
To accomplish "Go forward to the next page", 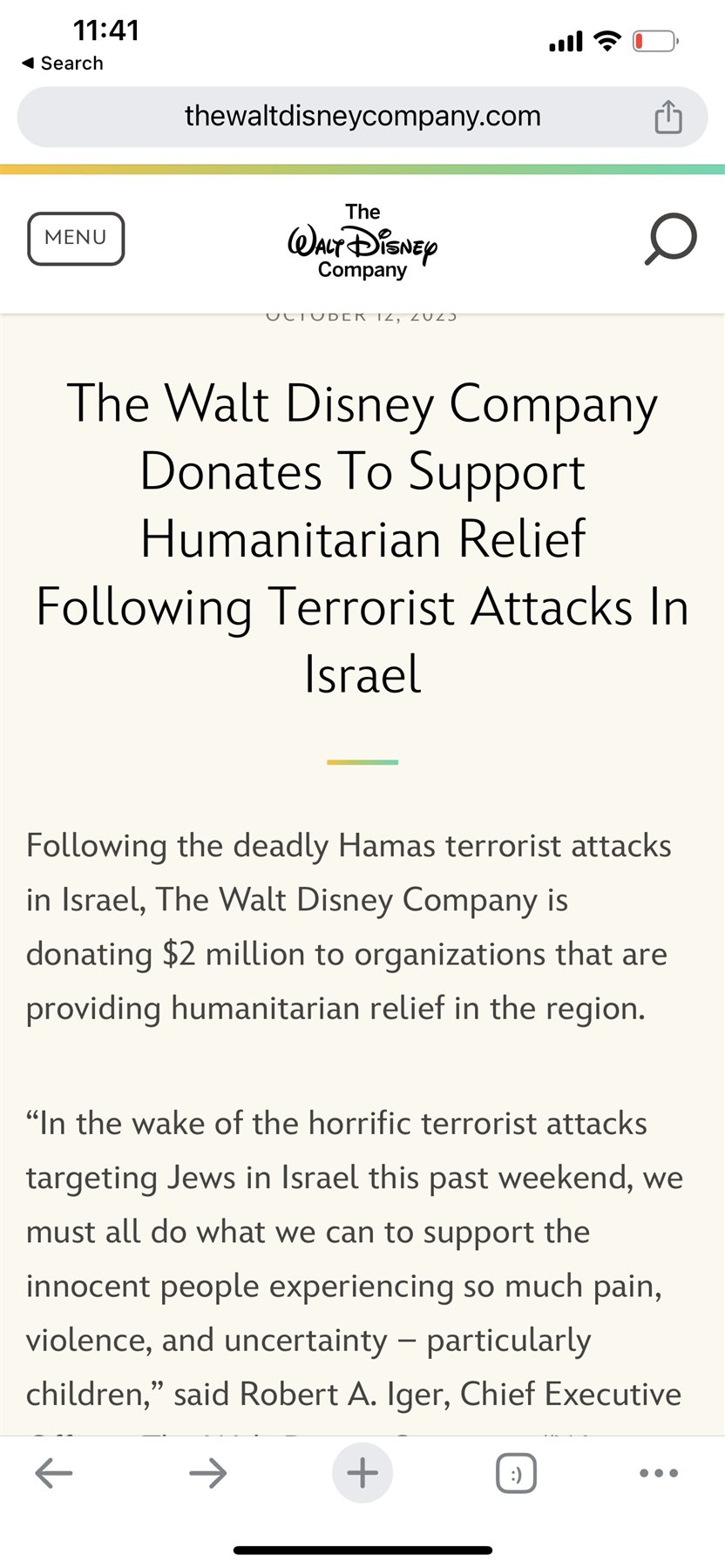I will point(207,1473).
